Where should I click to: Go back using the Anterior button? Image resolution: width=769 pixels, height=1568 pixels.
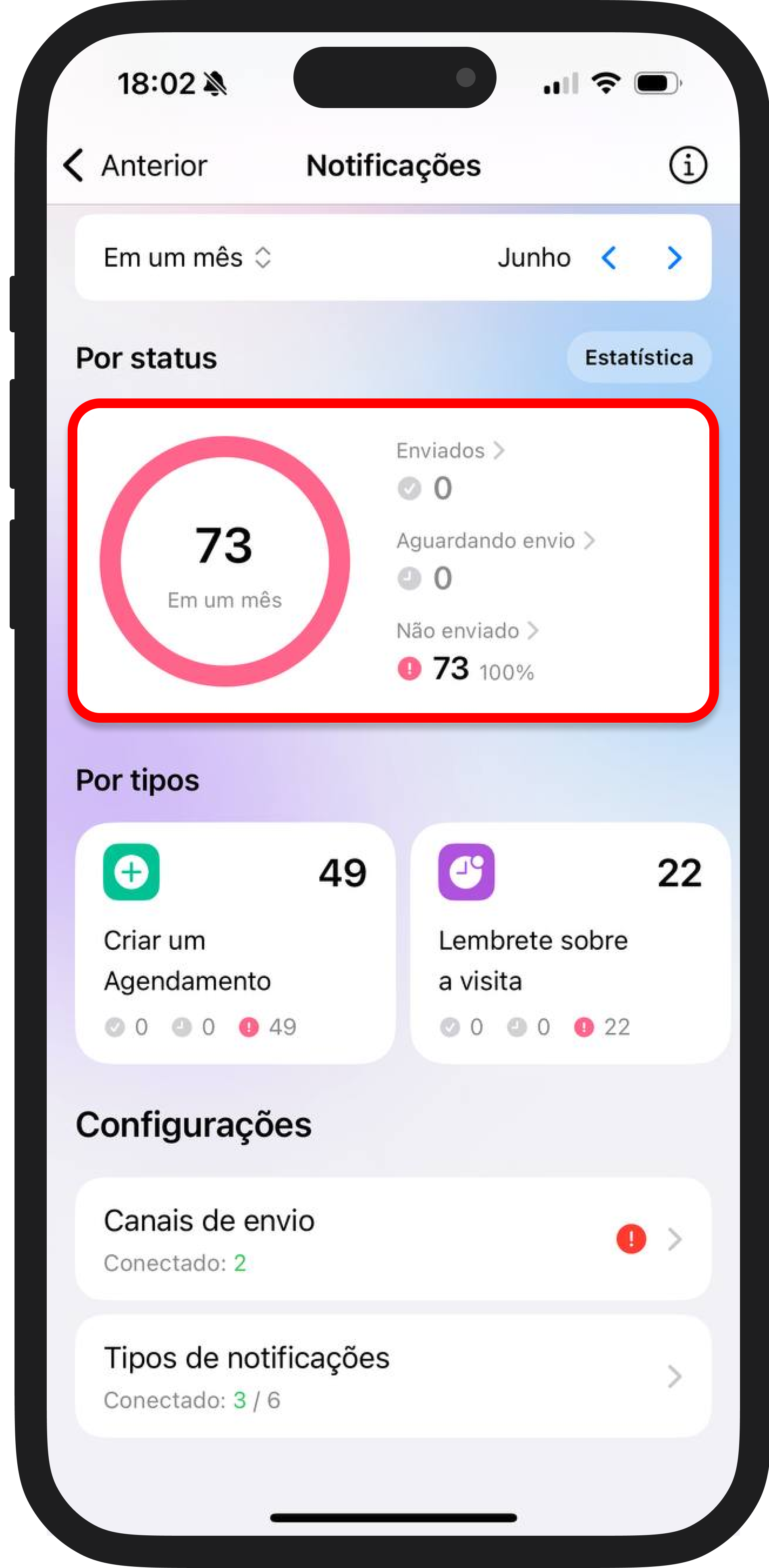point(135,165)
